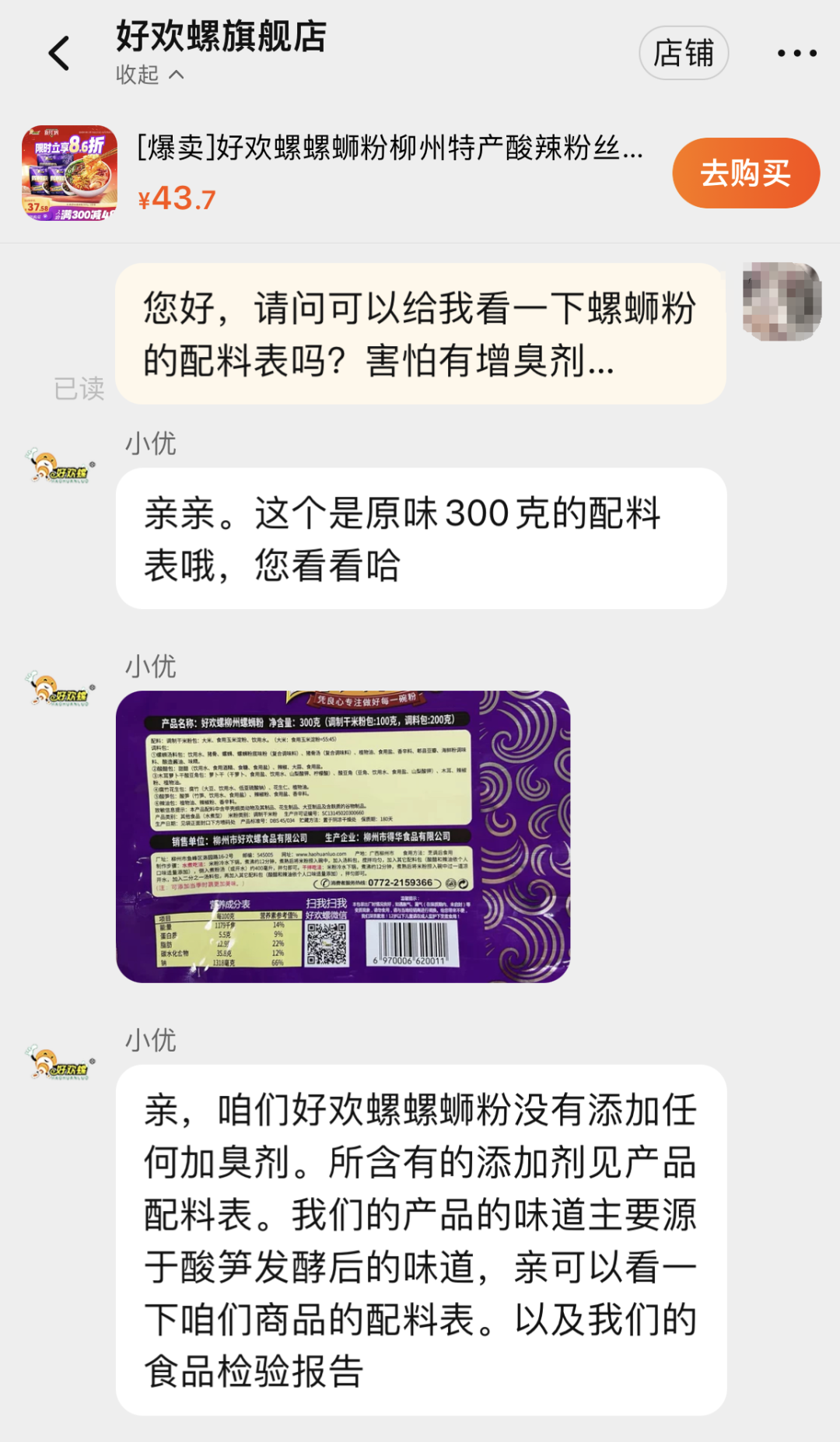View the ingredient list photo sent by 小优
This screenshot has width=840, height=1442.
click(343, 836)
